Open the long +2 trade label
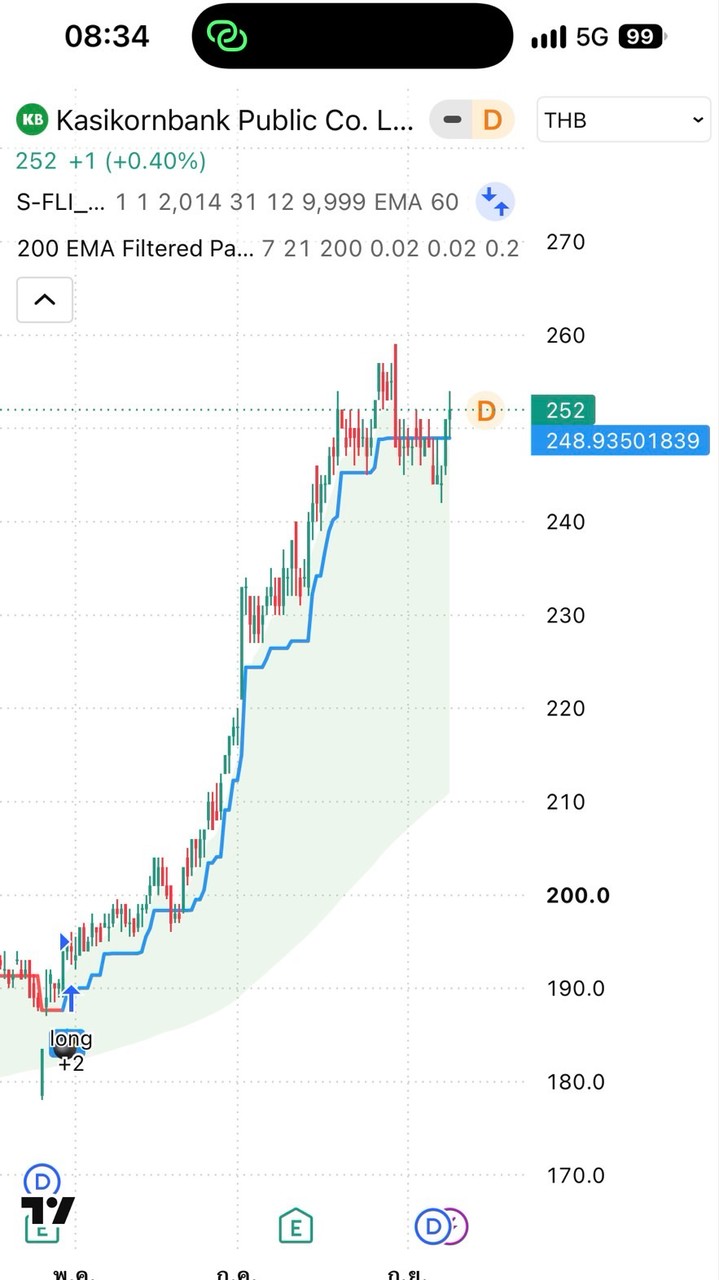Image resolution: width=719 pixels, height=1280 pixels. [x=70, y=1051]
